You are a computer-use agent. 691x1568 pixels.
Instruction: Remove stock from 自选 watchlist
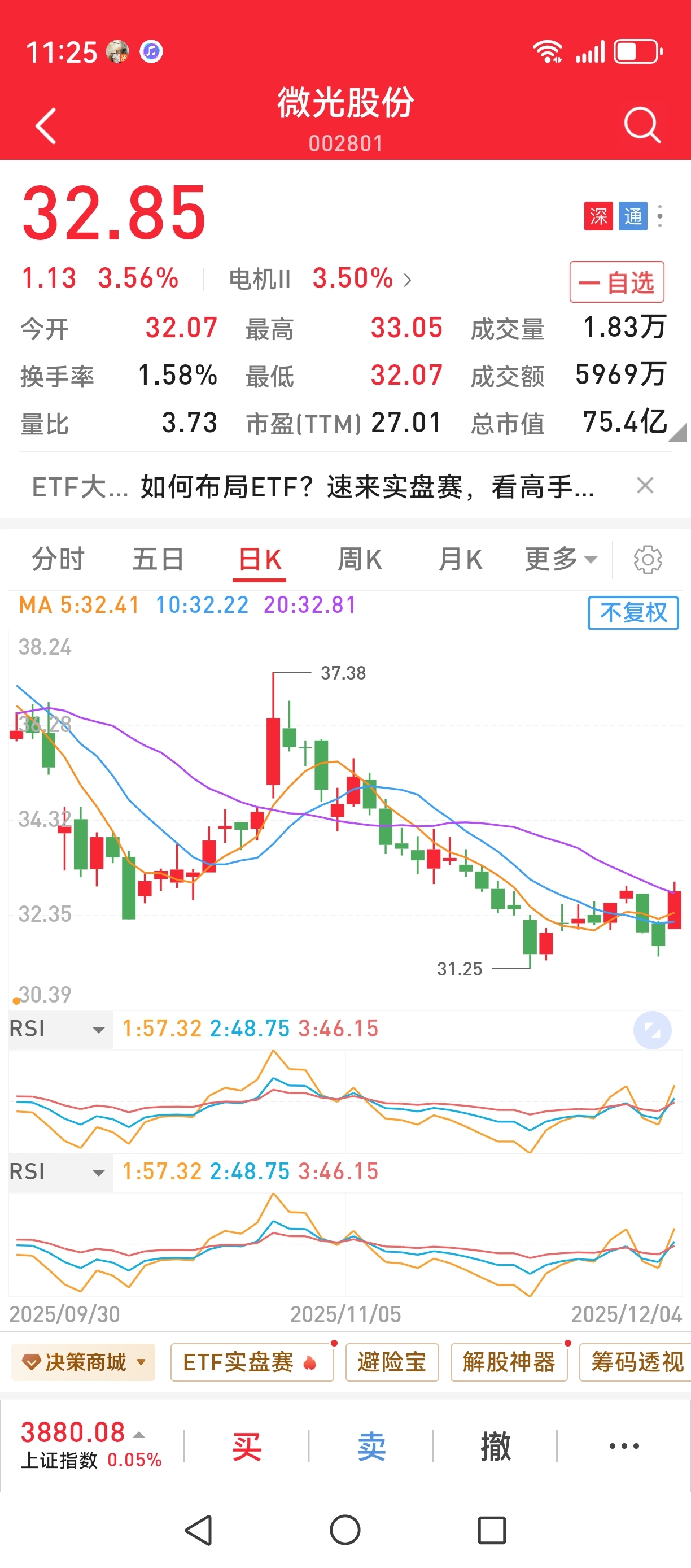pos(616,282)
